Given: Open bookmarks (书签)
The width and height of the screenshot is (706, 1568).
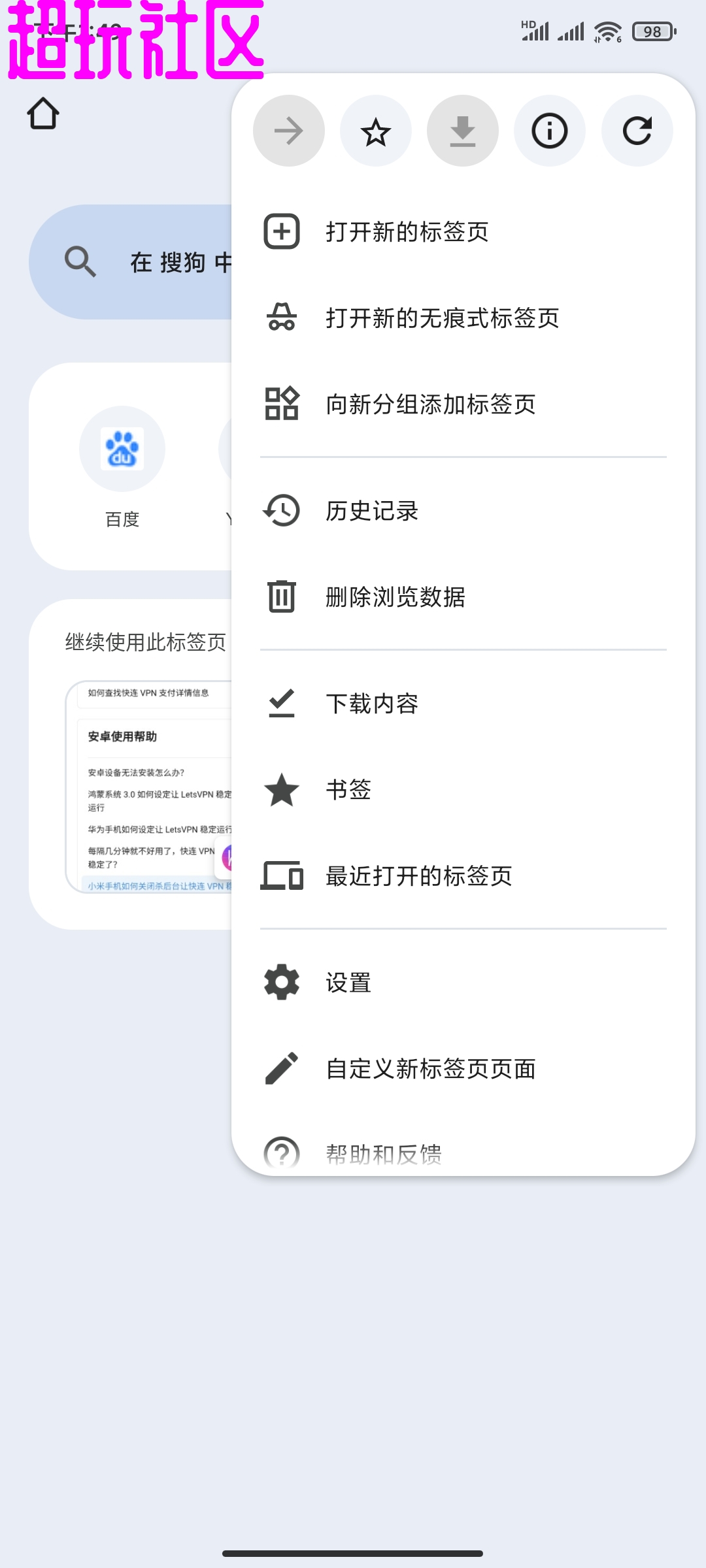Looking at the screenshot, I should point(348,790).
